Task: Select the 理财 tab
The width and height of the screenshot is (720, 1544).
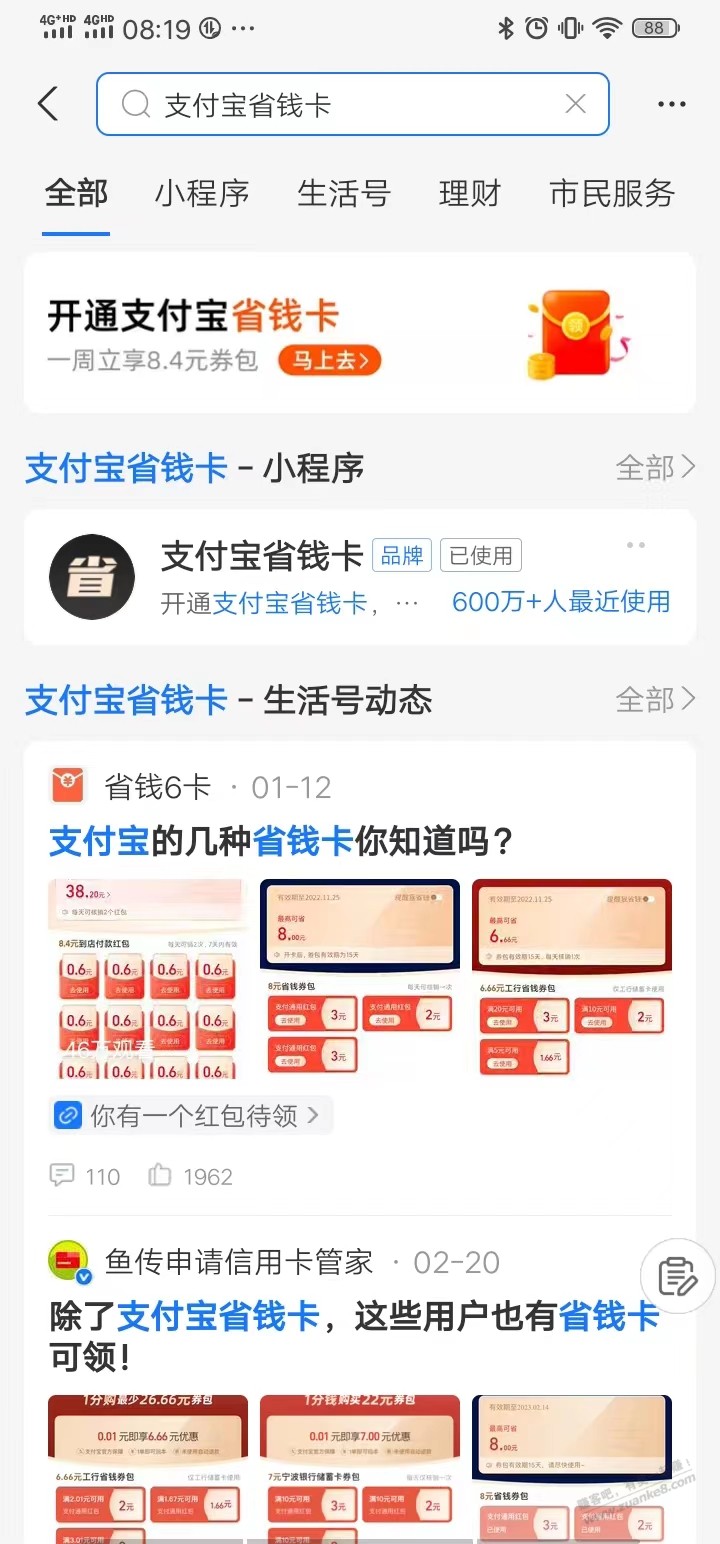Action: pos(469,193)
